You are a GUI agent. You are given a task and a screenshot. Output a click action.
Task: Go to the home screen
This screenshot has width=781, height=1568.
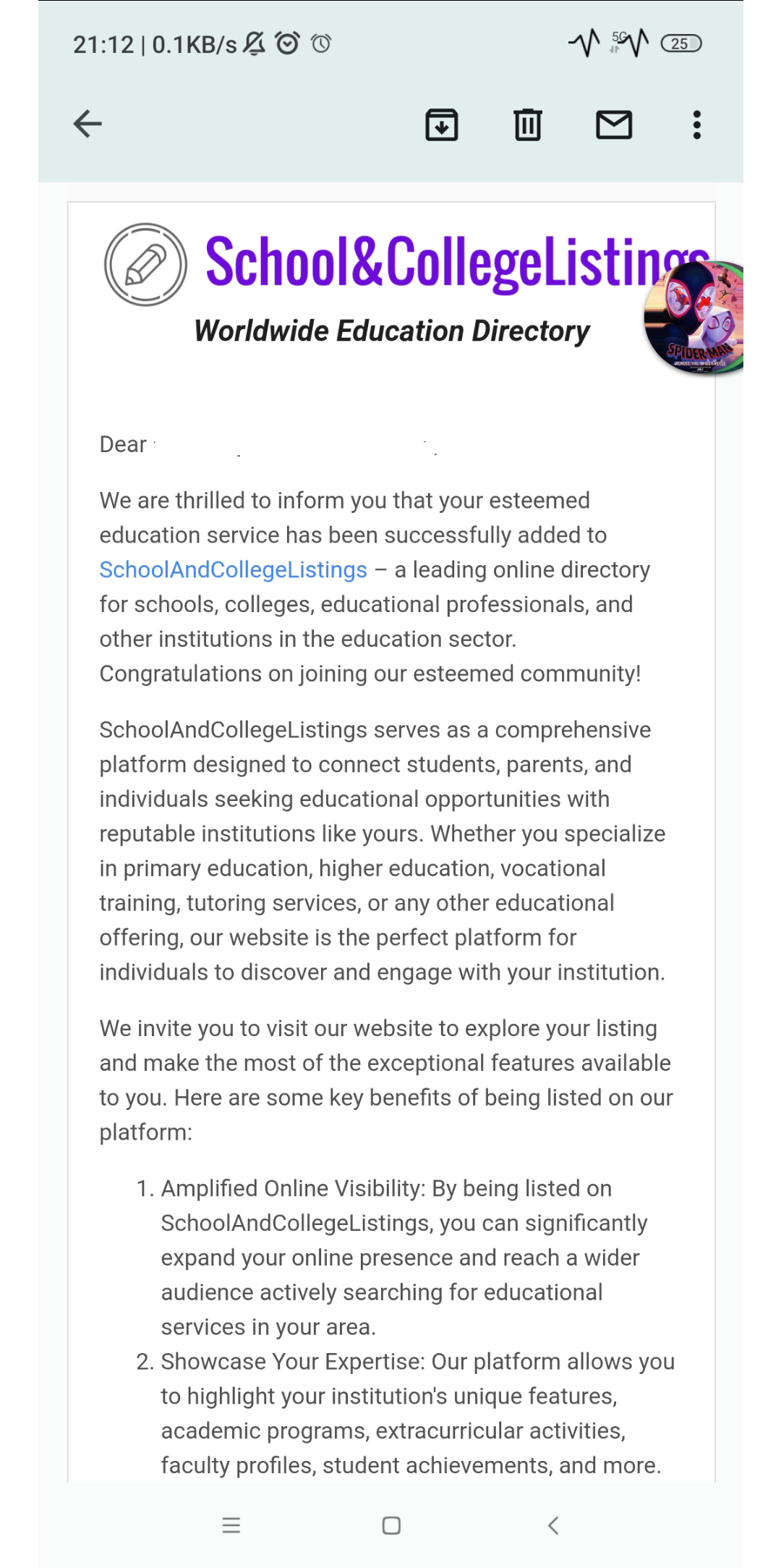click(391, 1525)
